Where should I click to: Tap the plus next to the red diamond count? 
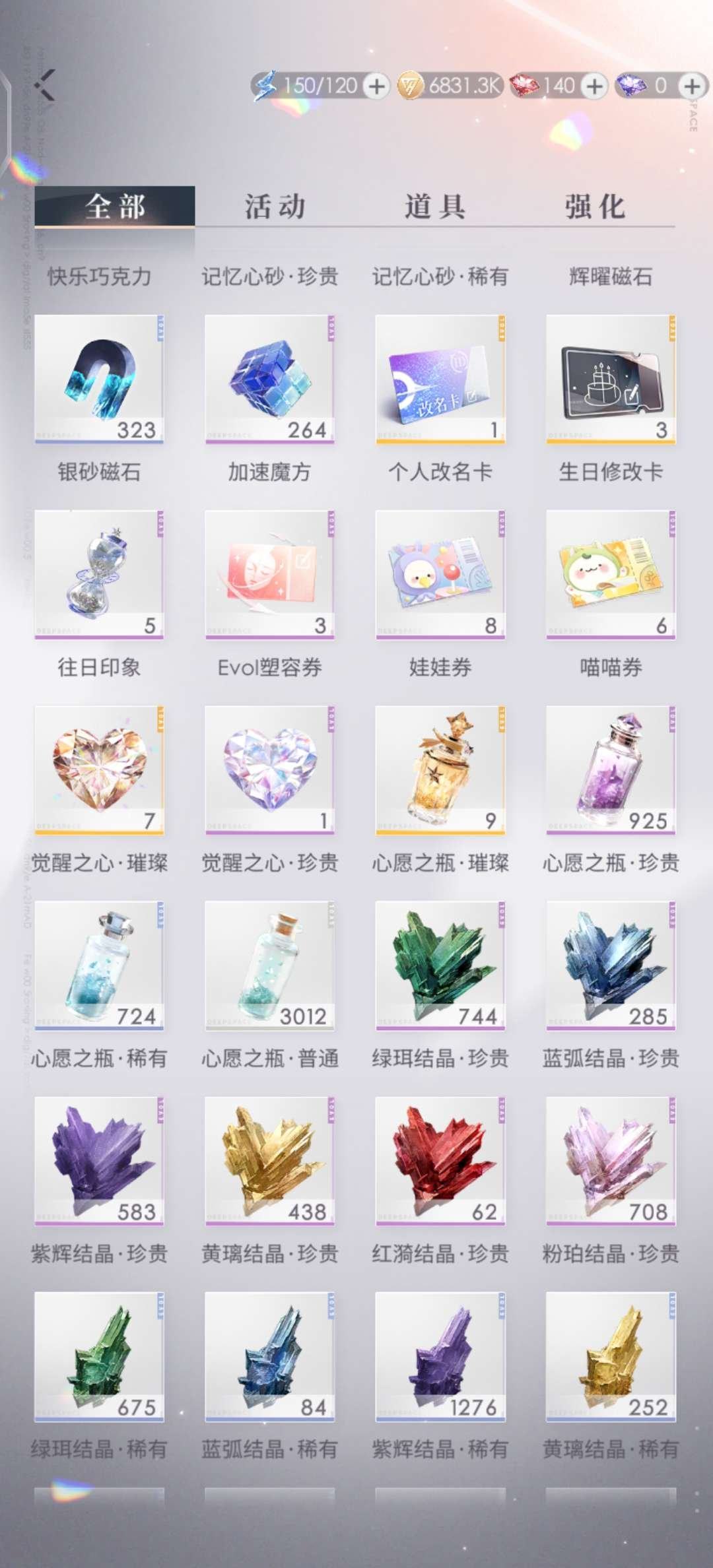[x=594, y=86]
